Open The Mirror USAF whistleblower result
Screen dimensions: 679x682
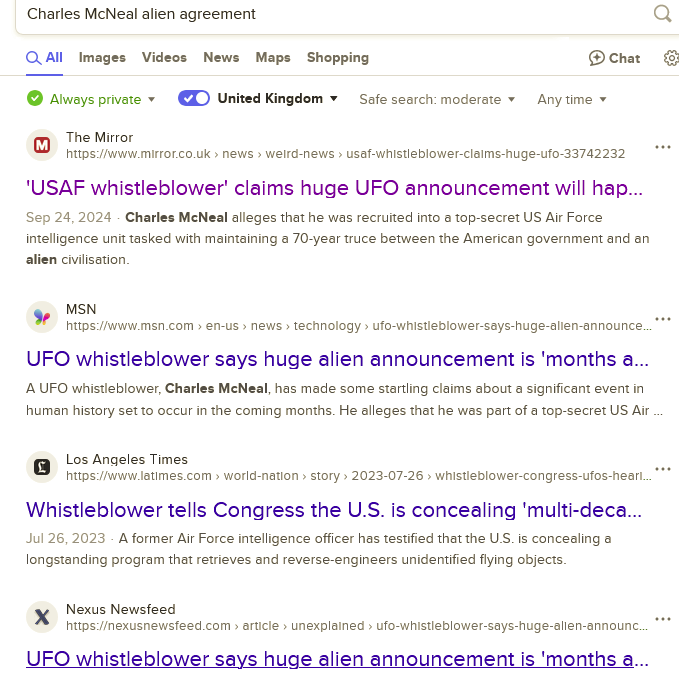pos(334,188)
